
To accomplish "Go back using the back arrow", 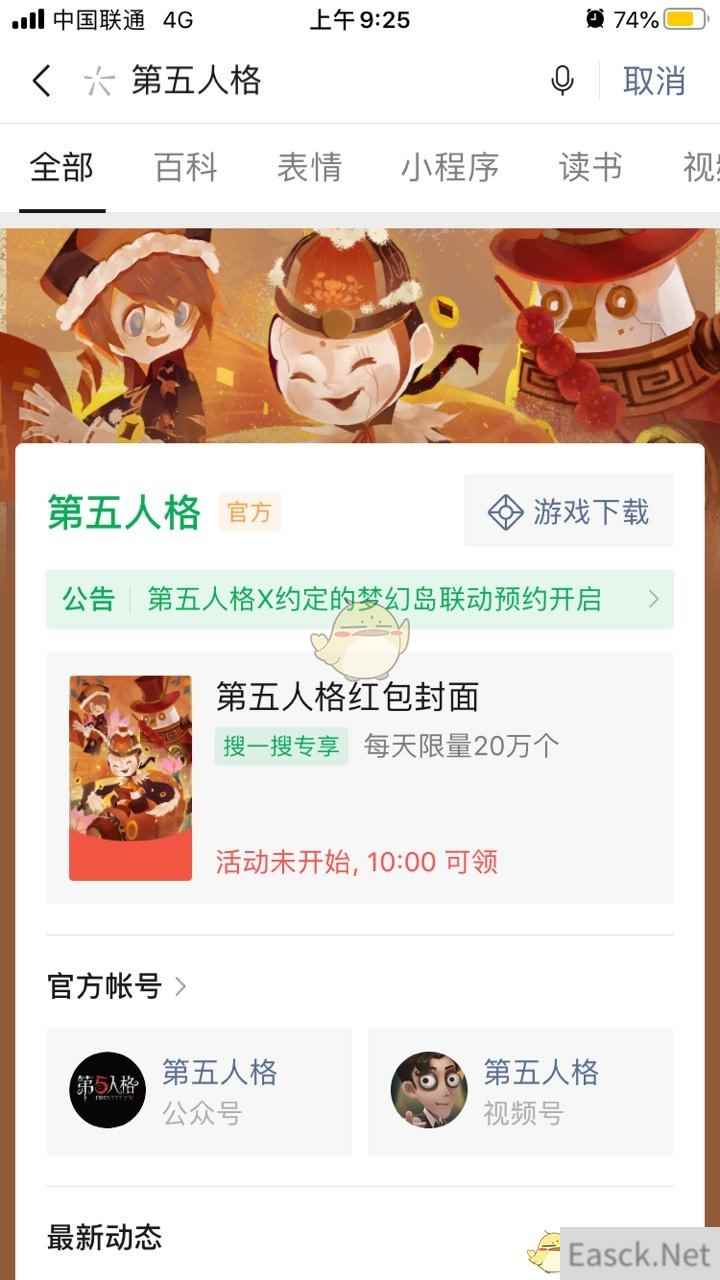I will pyautogui.click(x=41, y=81).
